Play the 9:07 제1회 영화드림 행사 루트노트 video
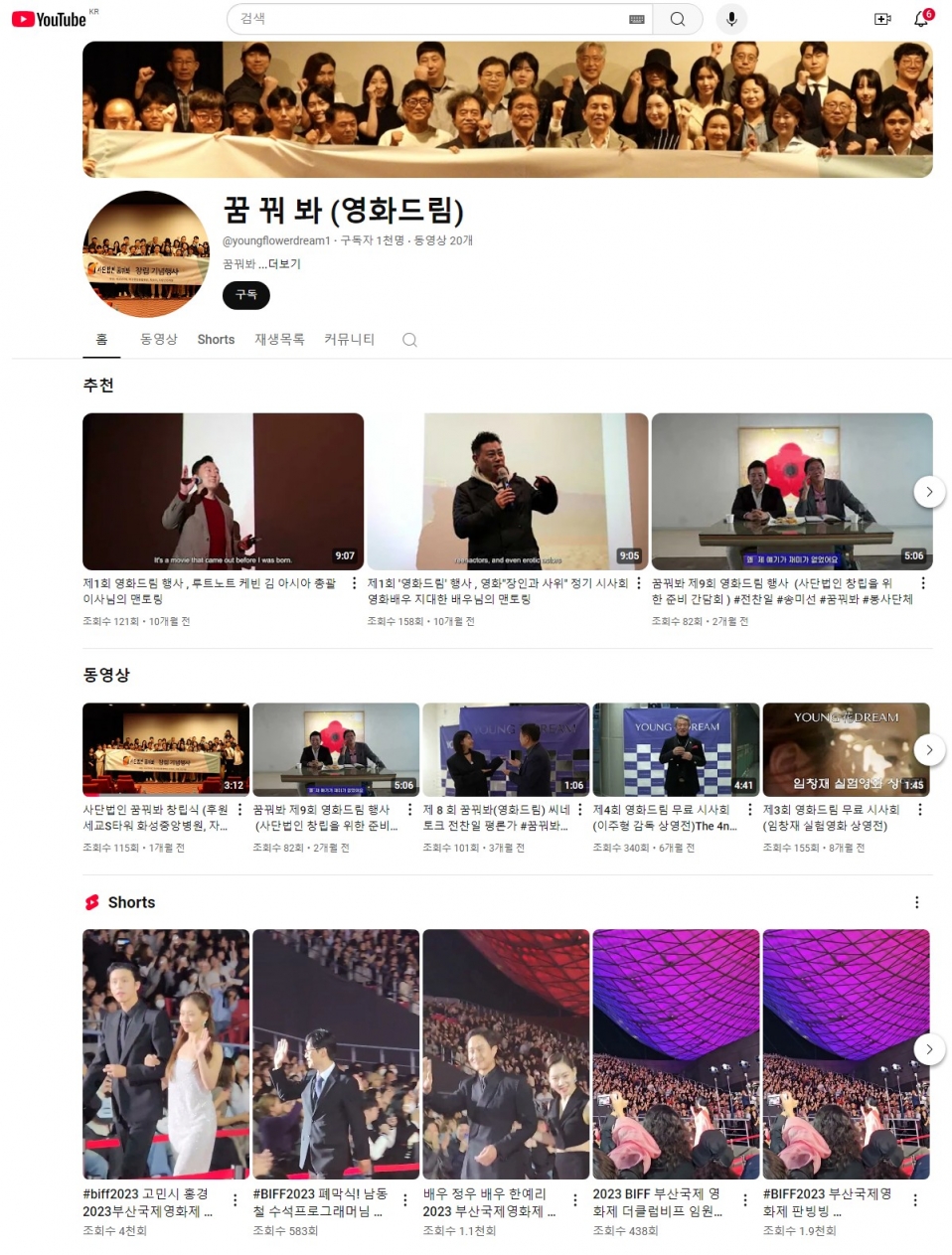Viewport: 952px width, 1255px height. [223, 491]
